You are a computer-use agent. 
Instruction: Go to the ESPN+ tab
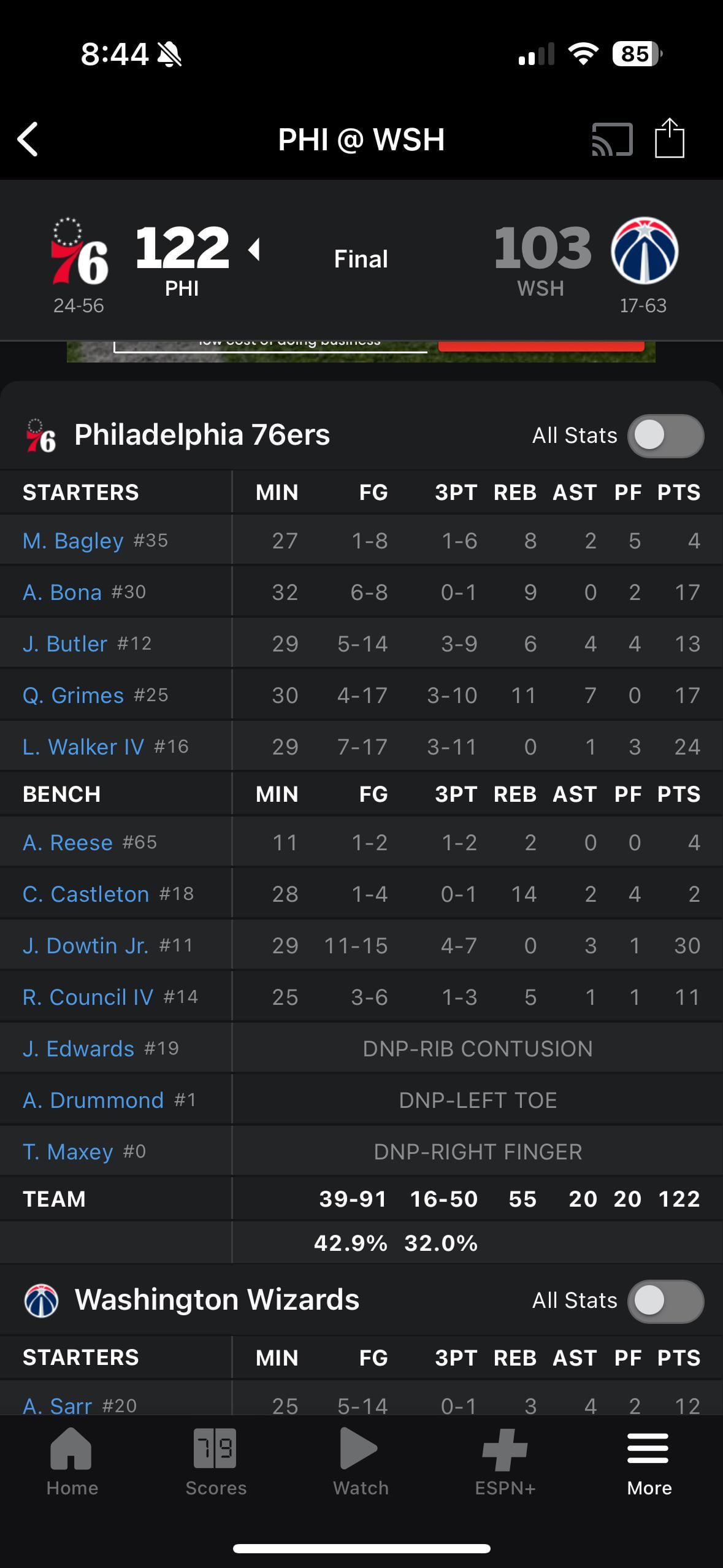point(505,1461)
